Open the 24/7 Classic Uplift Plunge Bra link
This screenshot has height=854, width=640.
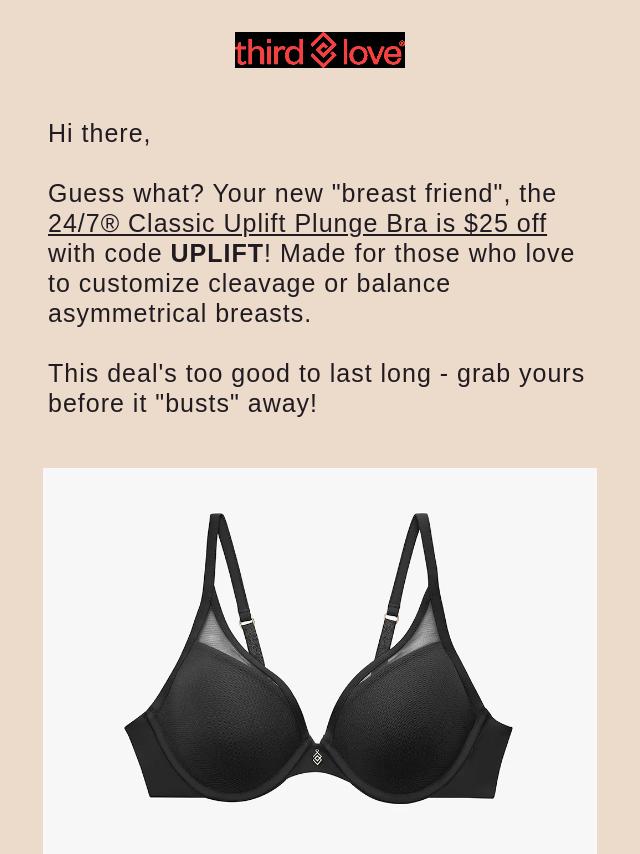pos(297,223)
